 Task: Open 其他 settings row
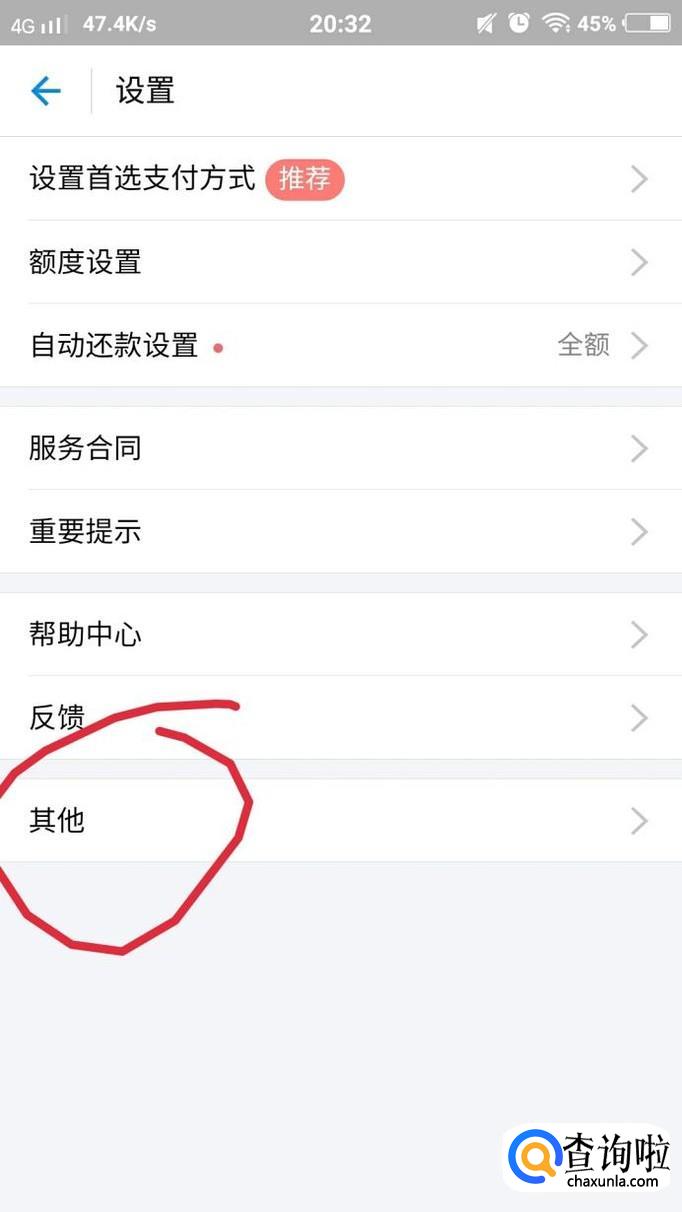pyautogui.click(x=340, y=821)
